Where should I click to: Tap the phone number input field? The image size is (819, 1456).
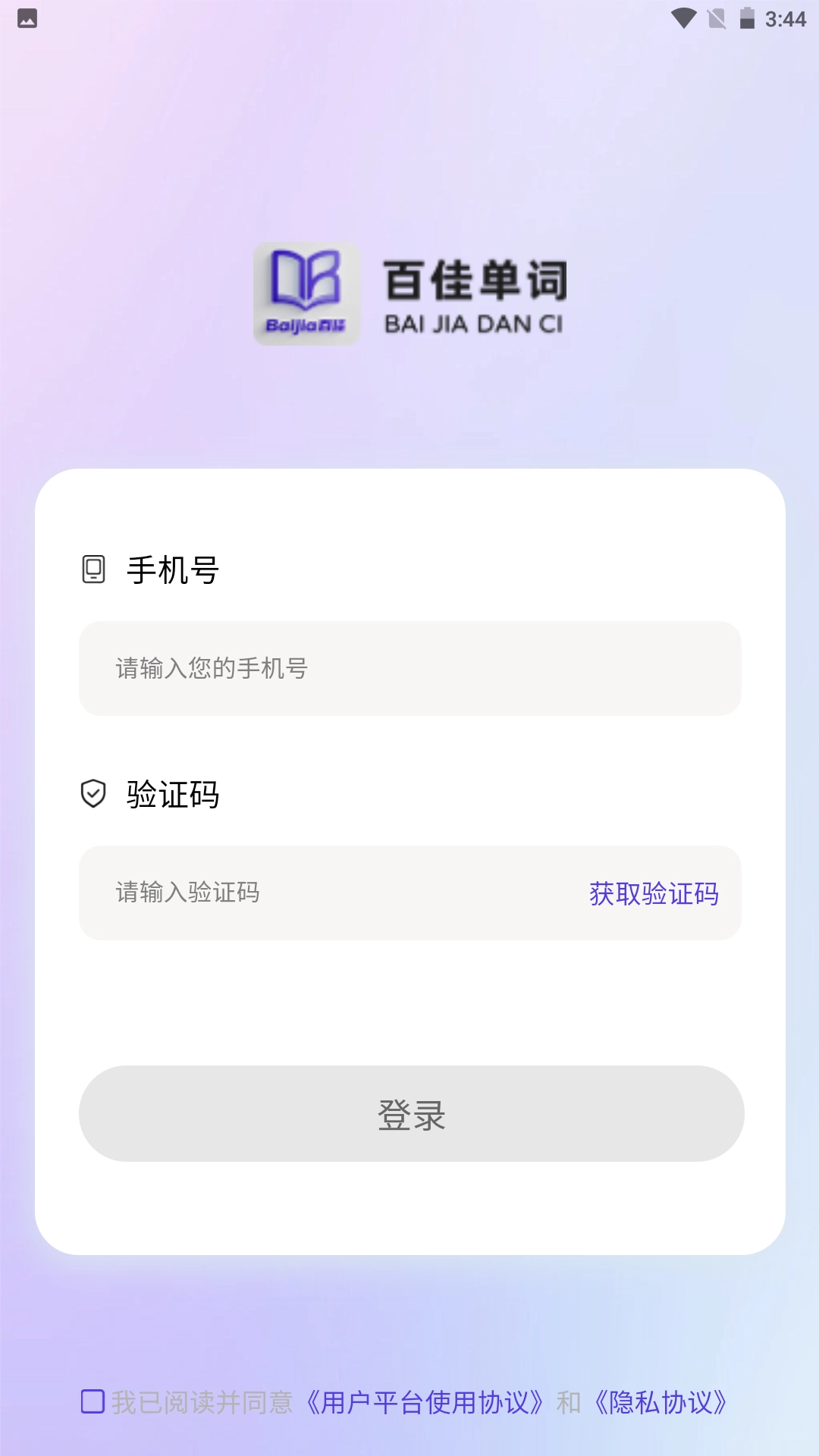pos(409,668)
